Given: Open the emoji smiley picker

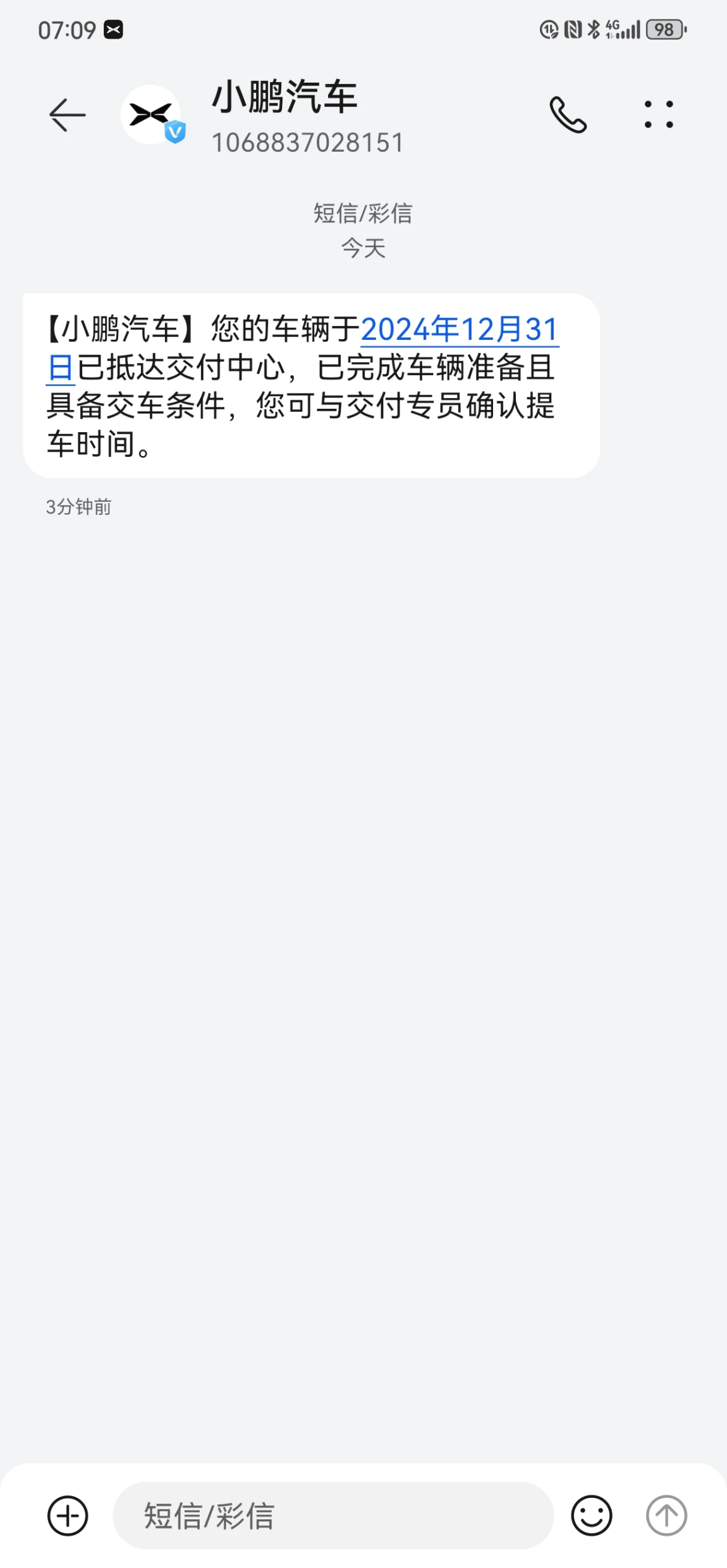Looking at the screenshot, I should point(592,1516).
